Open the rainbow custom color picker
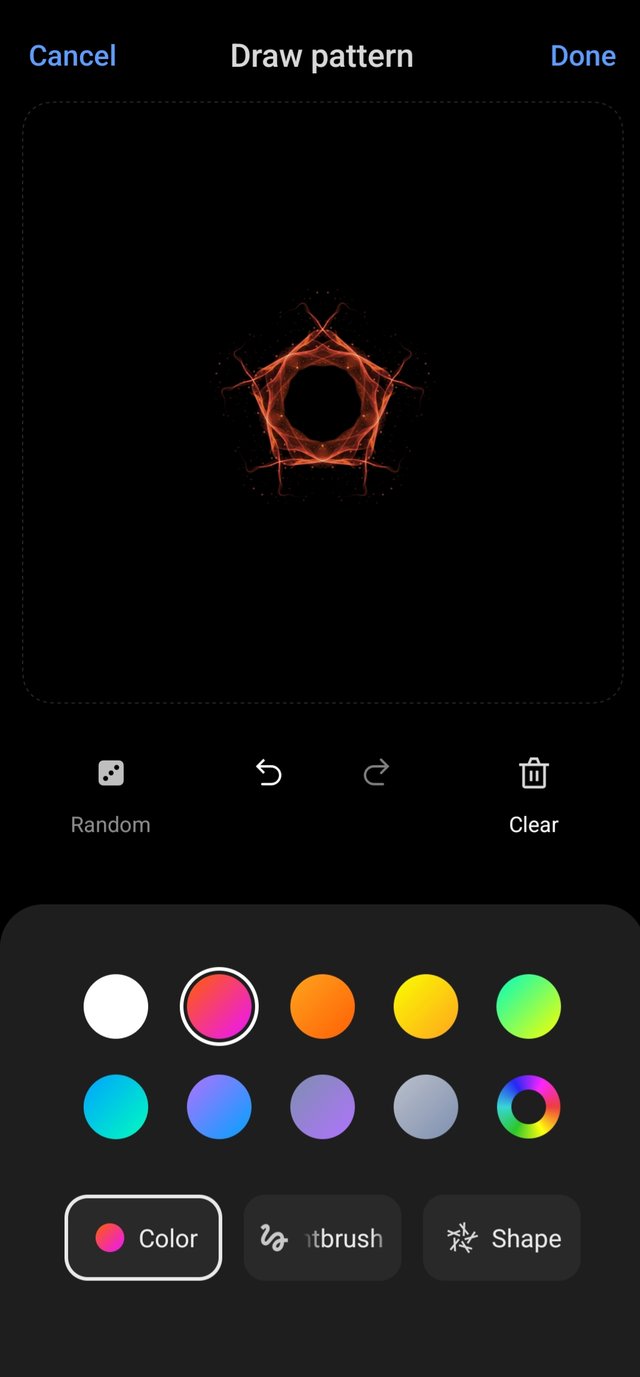 click(x=529, y=1107)
